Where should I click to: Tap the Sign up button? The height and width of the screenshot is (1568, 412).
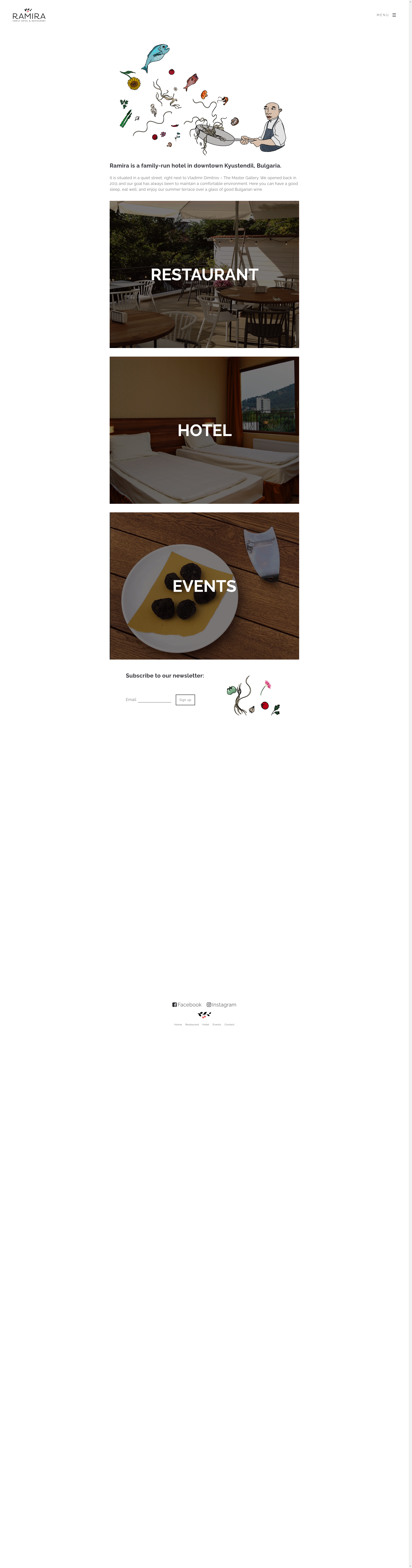click(x=185, y=700)
